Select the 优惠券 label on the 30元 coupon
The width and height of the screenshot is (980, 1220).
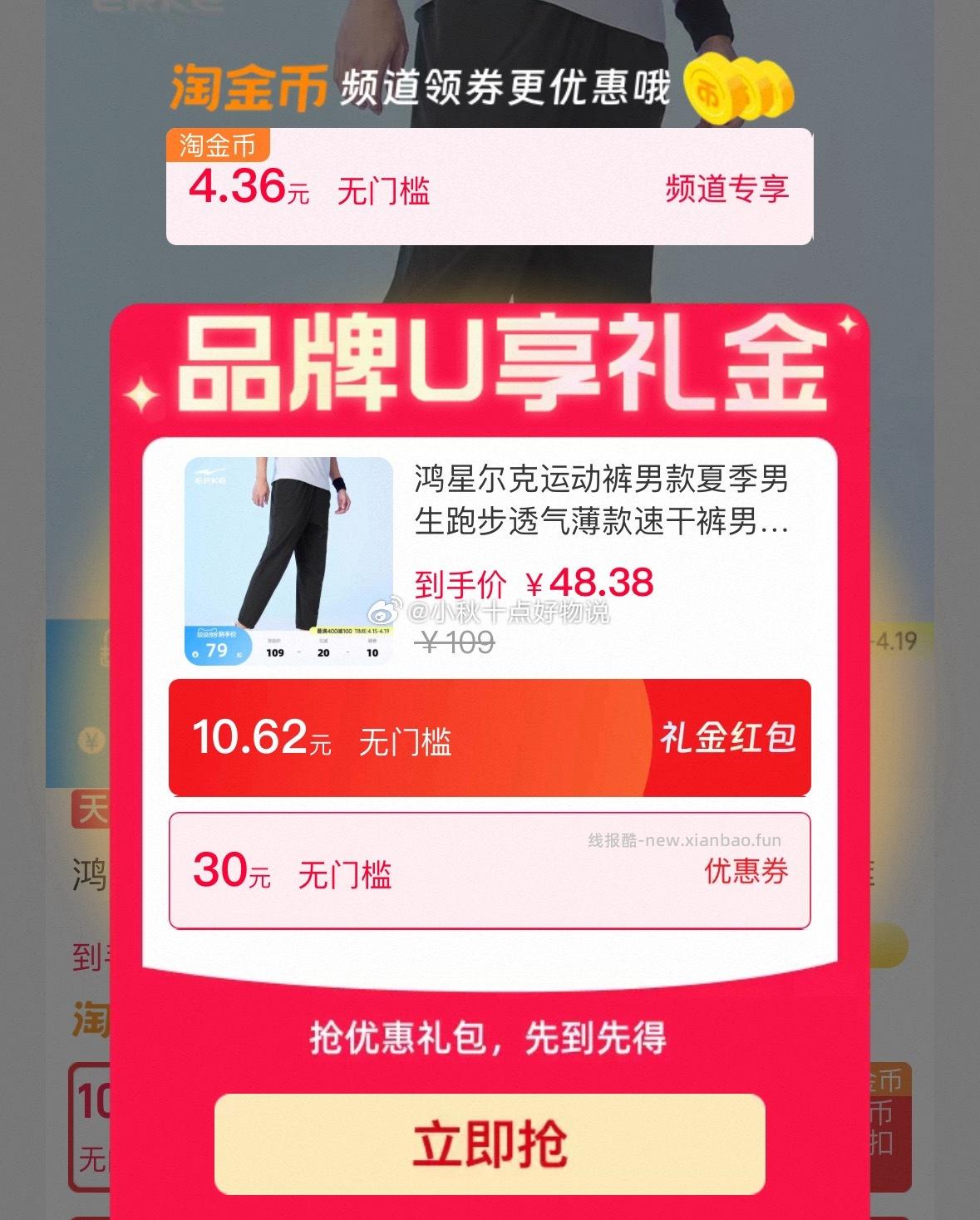pyautogui.click(x=746, y=873)
